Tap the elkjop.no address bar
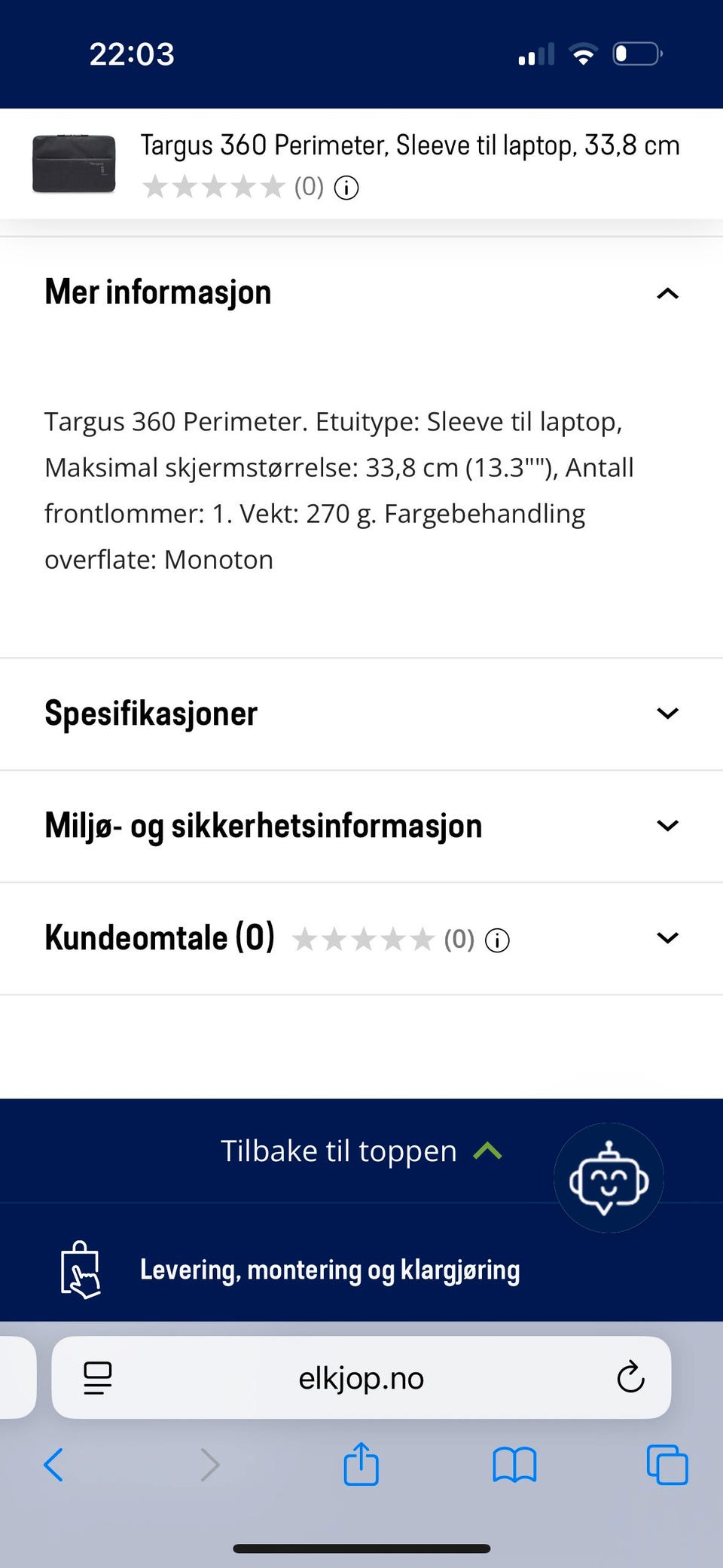 pyautogui.click(x=361, y=1377)
